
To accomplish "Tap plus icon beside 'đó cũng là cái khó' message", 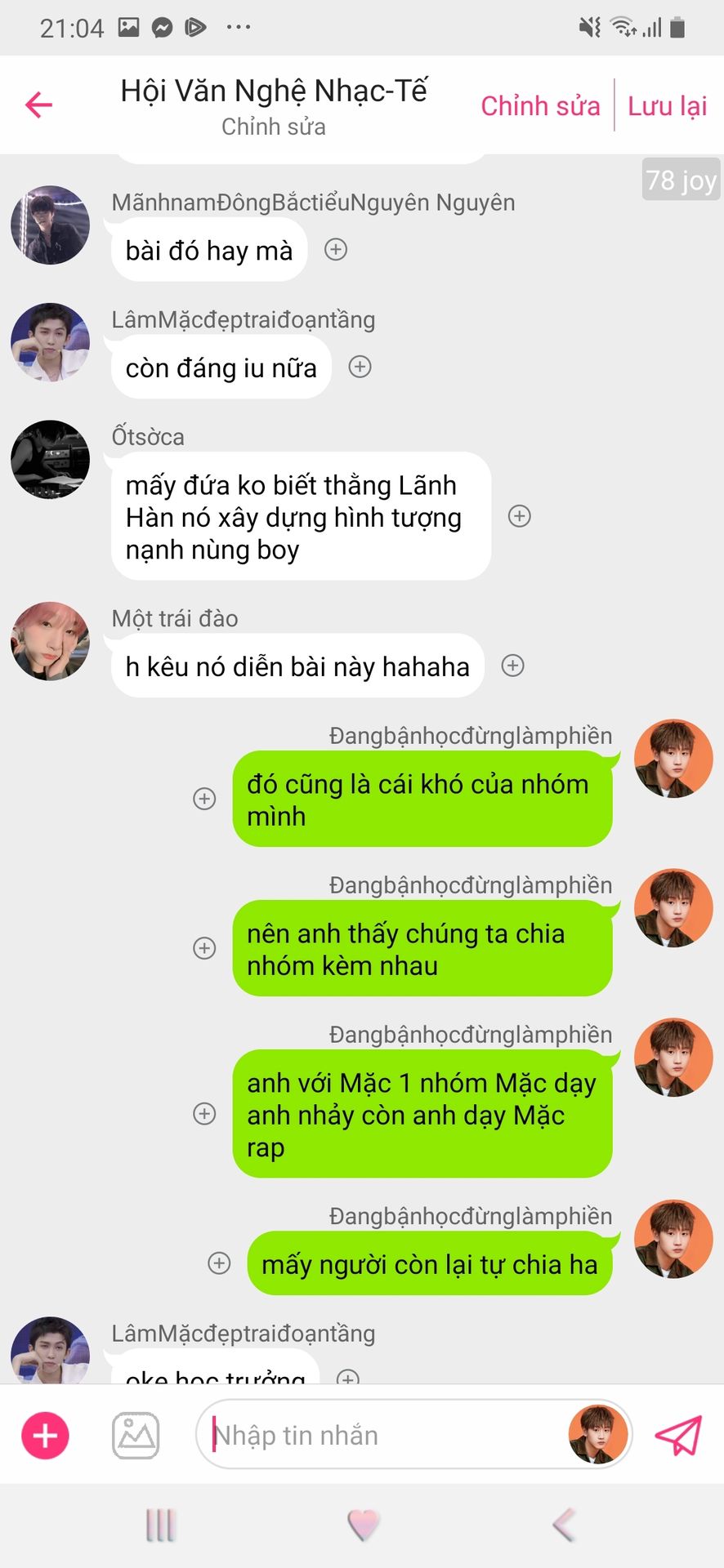I will coord(204,799).
